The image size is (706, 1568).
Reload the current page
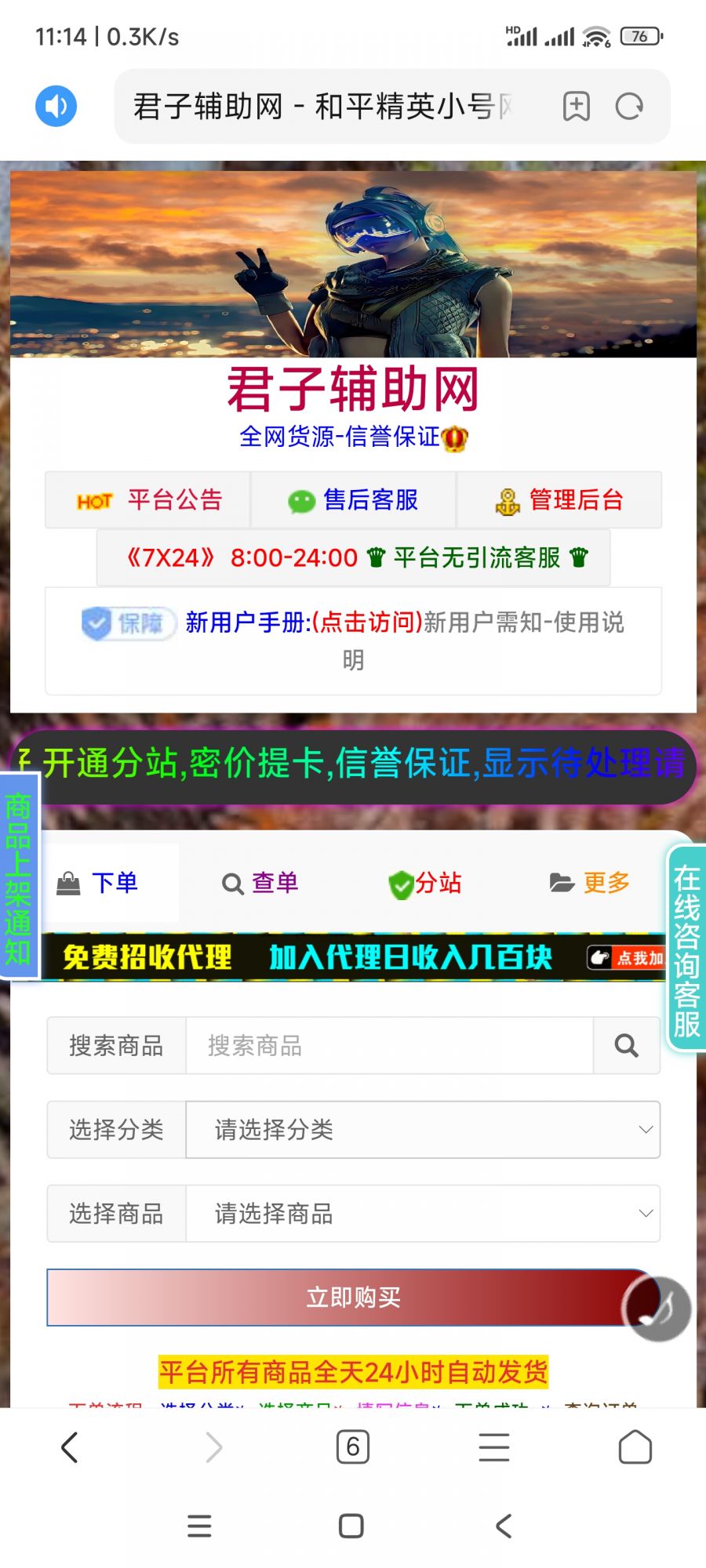(x=629, y=106)
